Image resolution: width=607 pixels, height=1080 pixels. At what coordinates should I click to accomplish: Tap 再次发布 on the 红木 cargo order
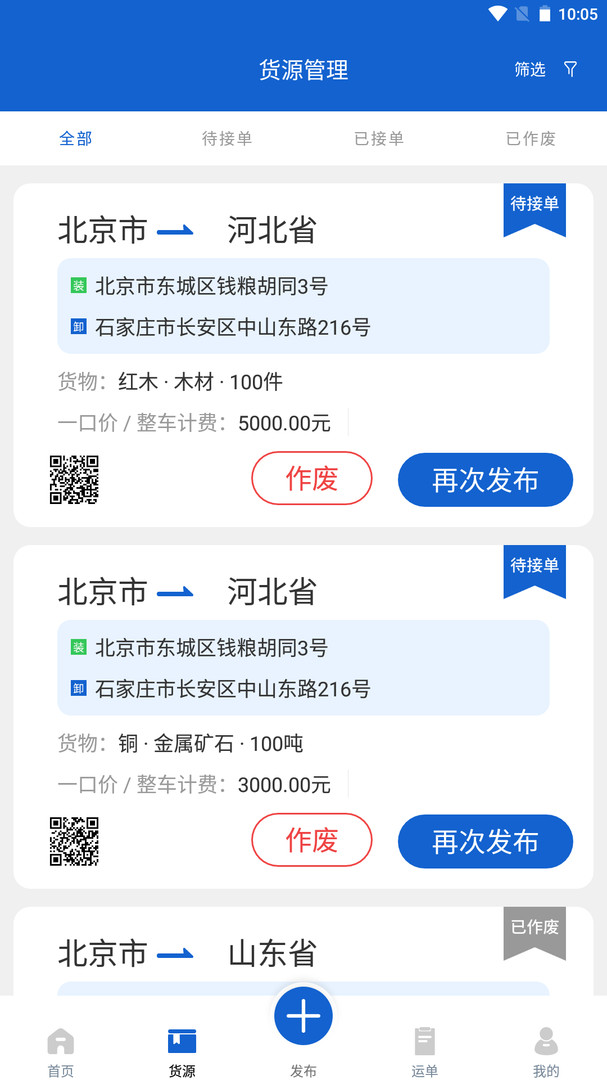485,479
